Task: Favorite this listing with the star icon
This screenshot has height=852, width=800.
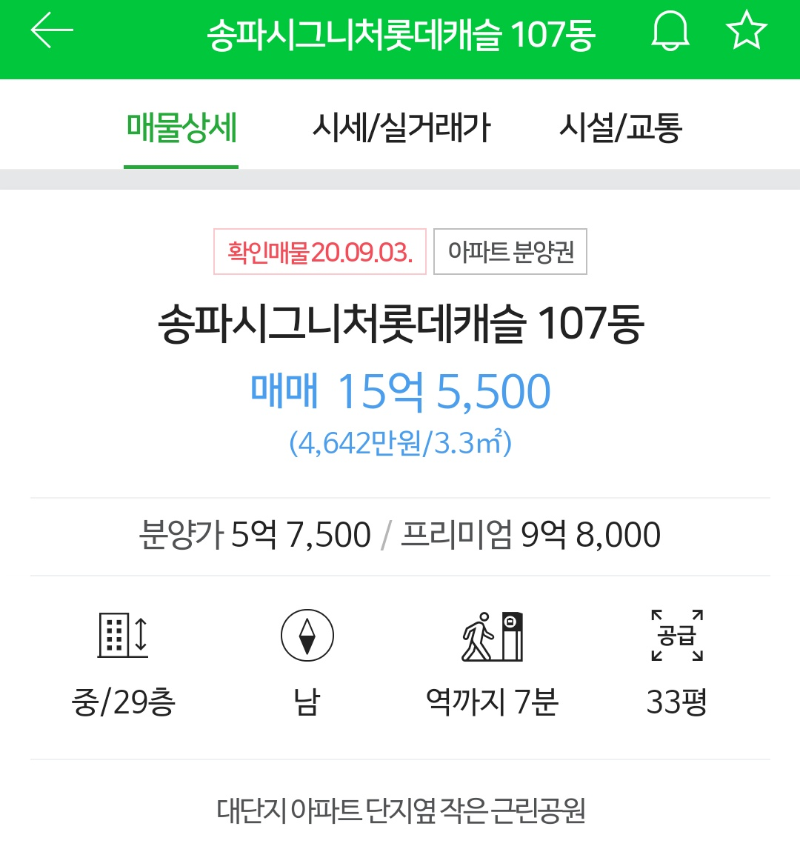Action: pyautogui.click(x=746, y=30)
